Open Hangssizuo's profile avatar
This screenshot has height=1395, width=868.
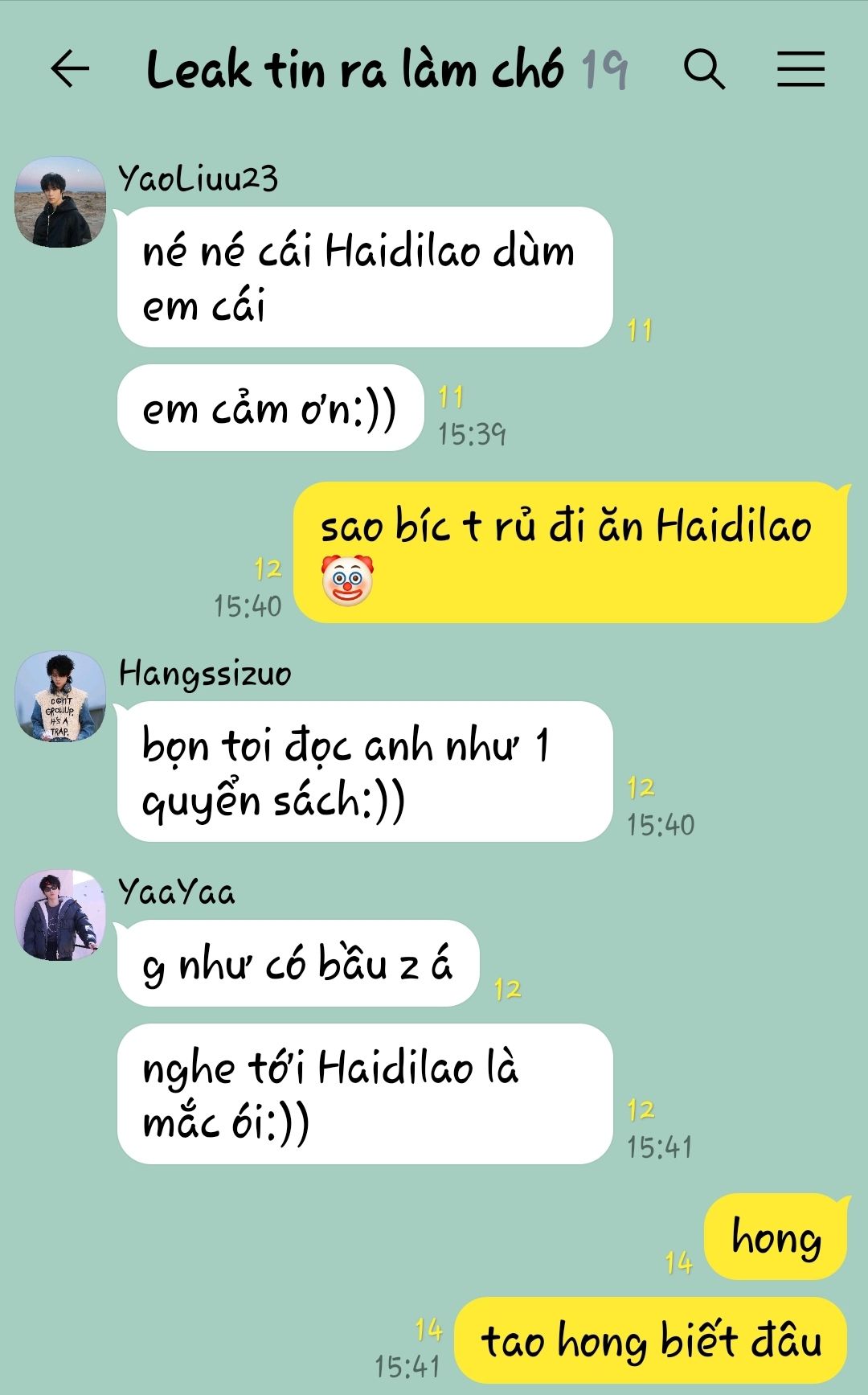[x=60, y=696]
